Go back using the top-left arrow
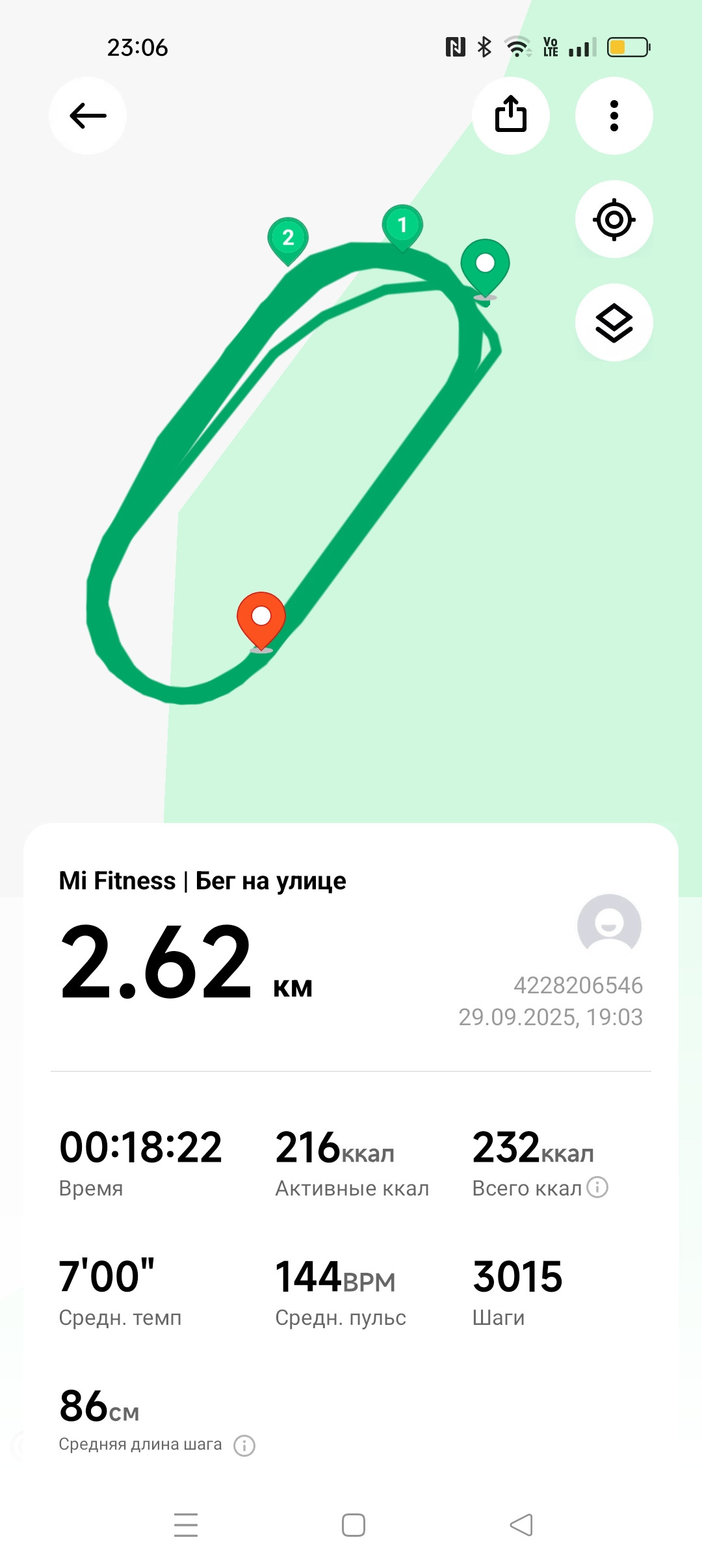 coord(88,116)
